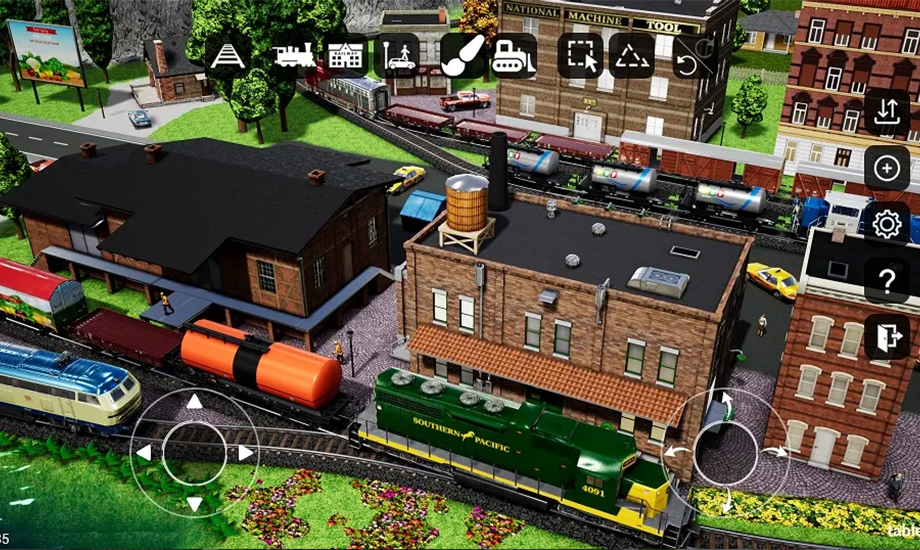This screenshot has width=920, height=550.
Task: Tap the up arrow on movement pad
Action: click(x=195, y=402)
